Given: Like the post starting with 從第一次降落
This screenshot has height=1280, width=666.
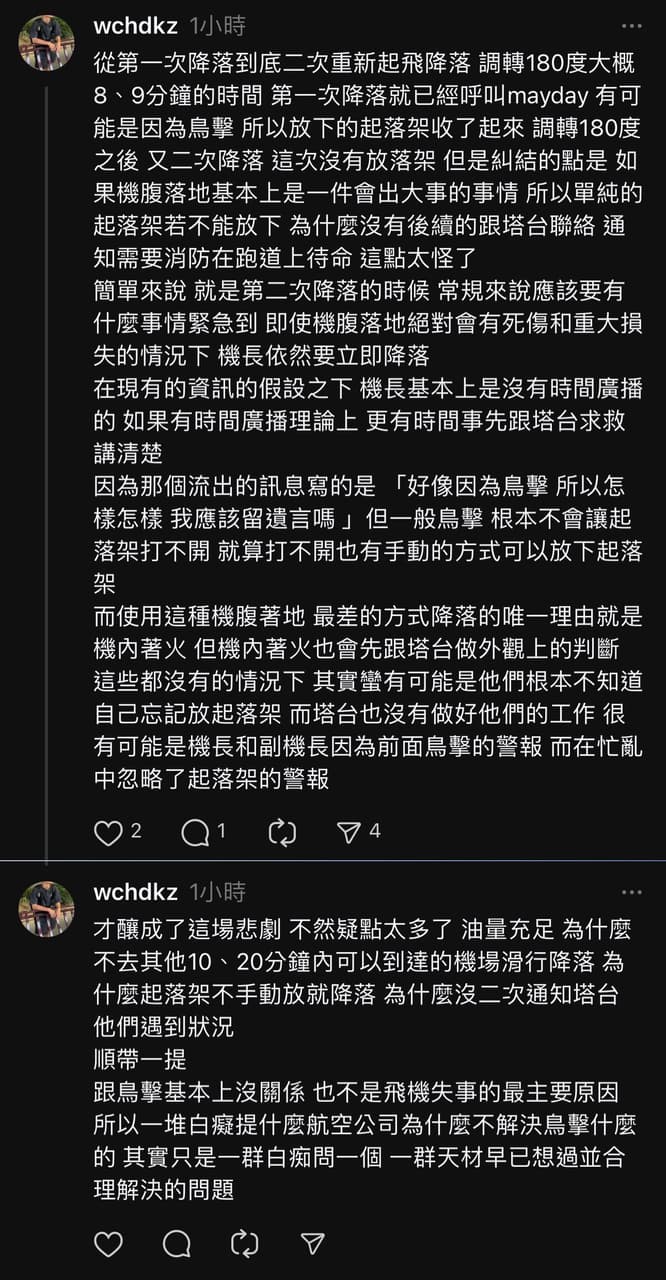Looking at the screenshot, I should (x=108, y=832).
